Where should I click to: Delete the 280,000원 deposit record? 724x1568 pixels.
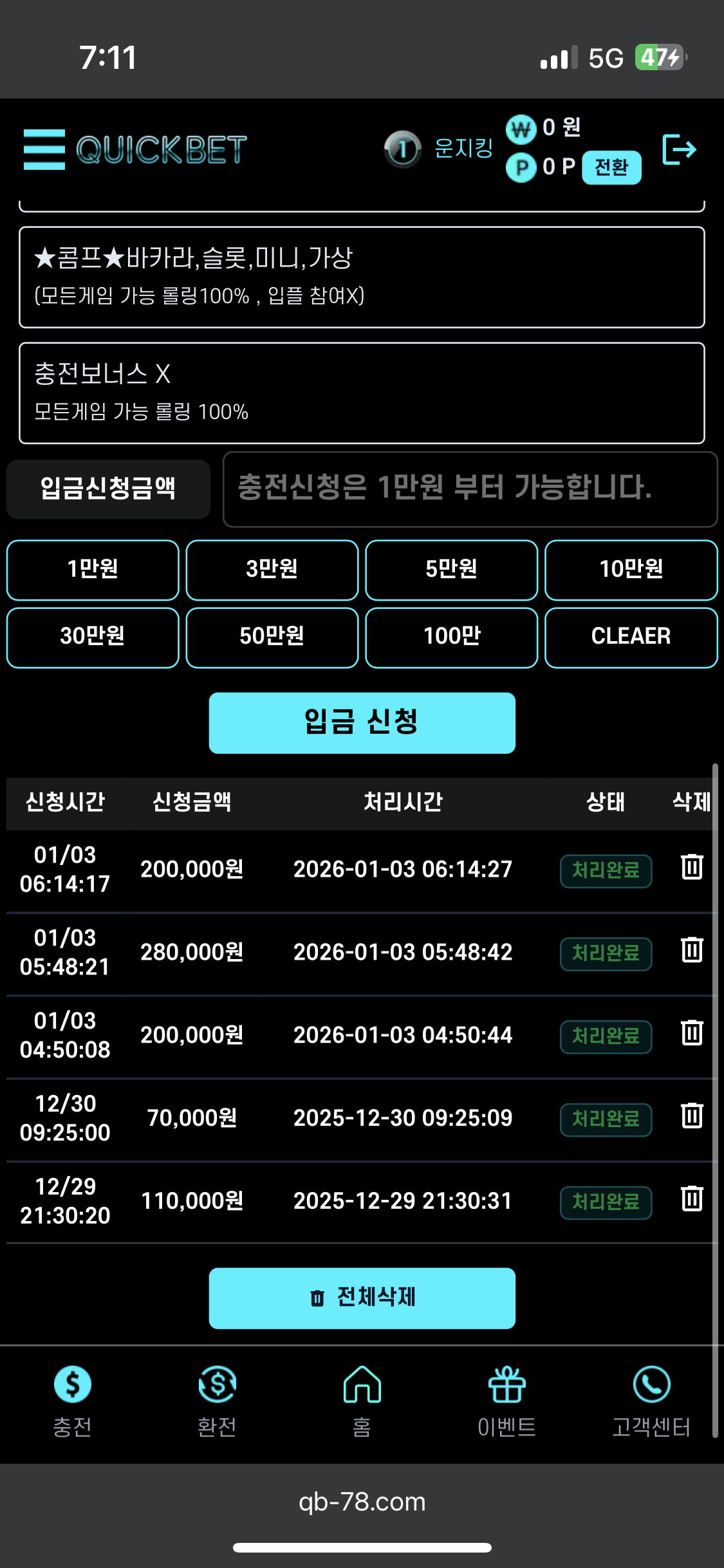692,950
